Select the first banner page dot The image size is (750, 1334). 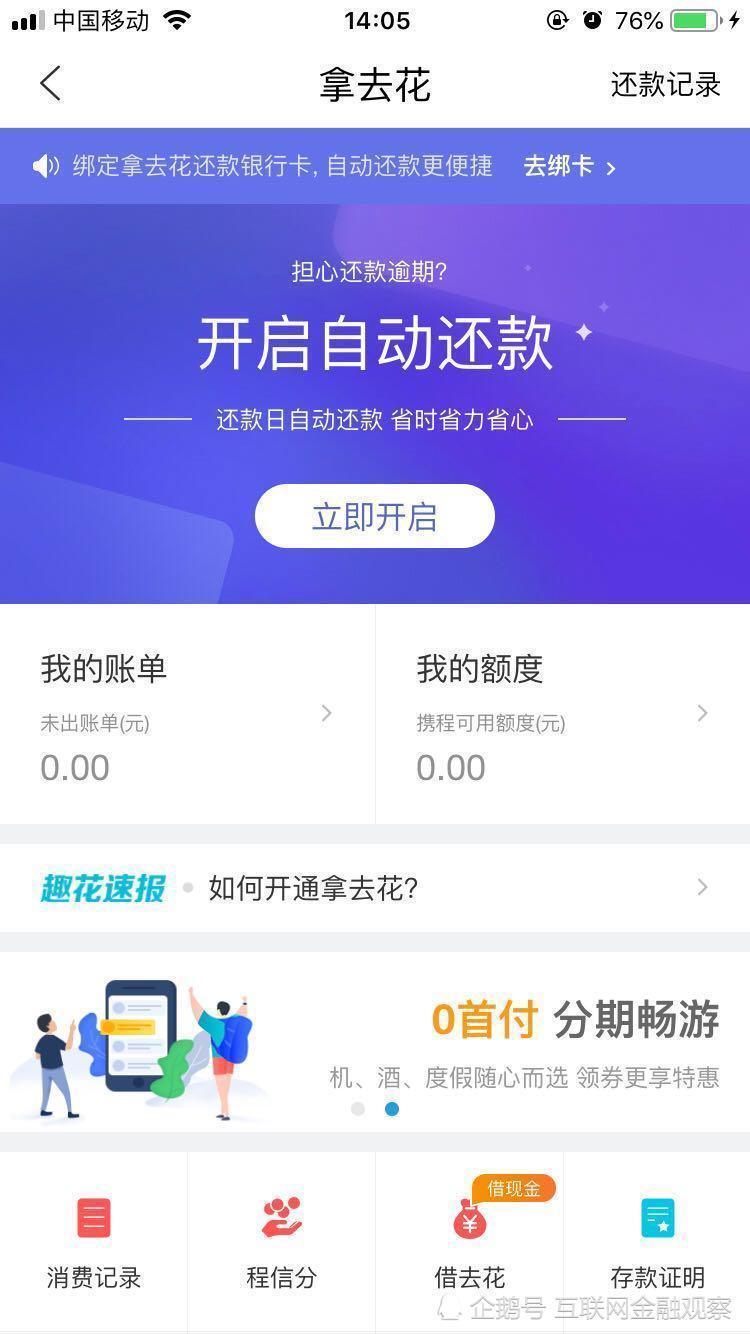(358, 1108)
